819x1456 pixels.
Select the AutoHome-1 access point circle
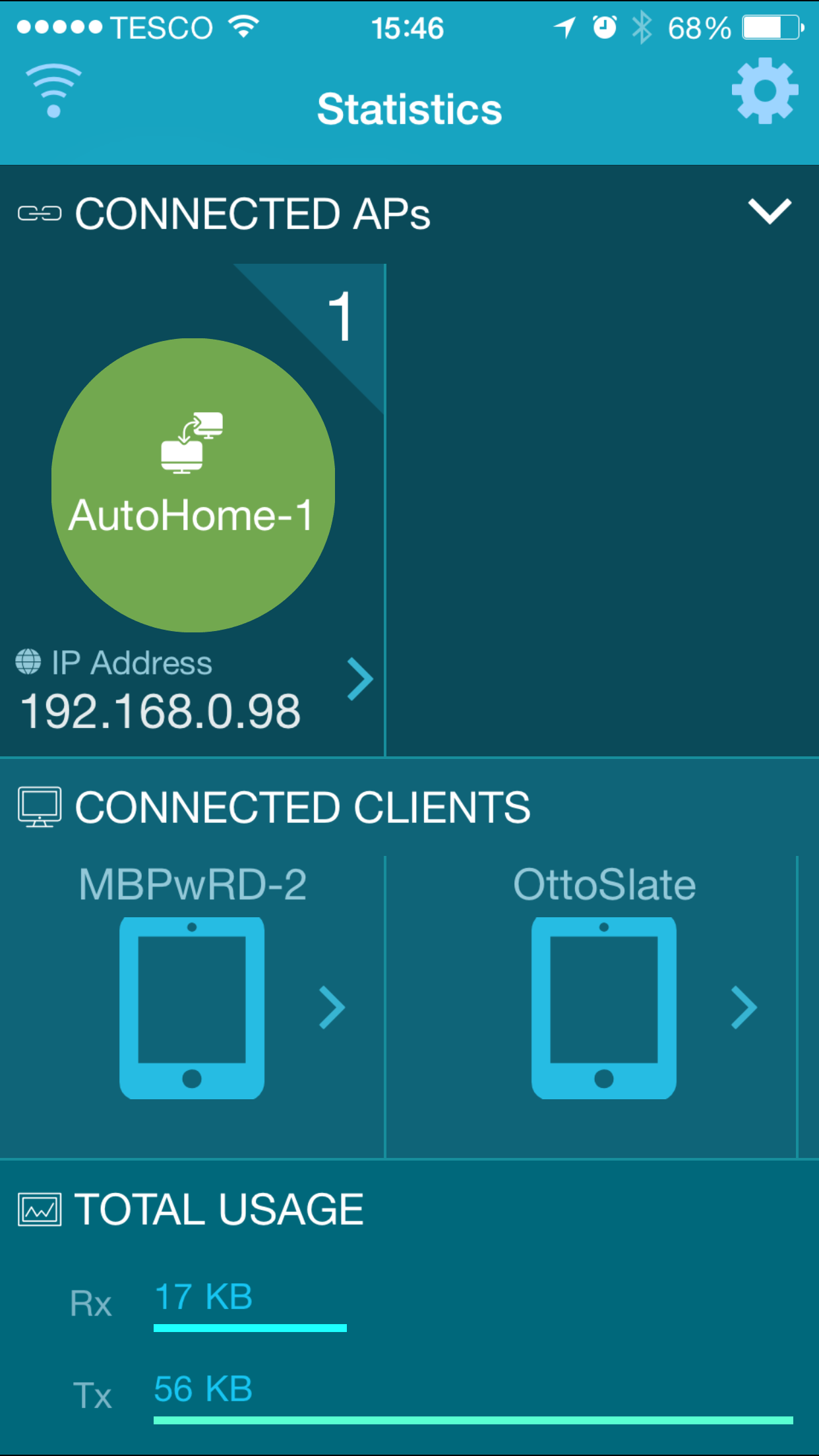point(193,486)
